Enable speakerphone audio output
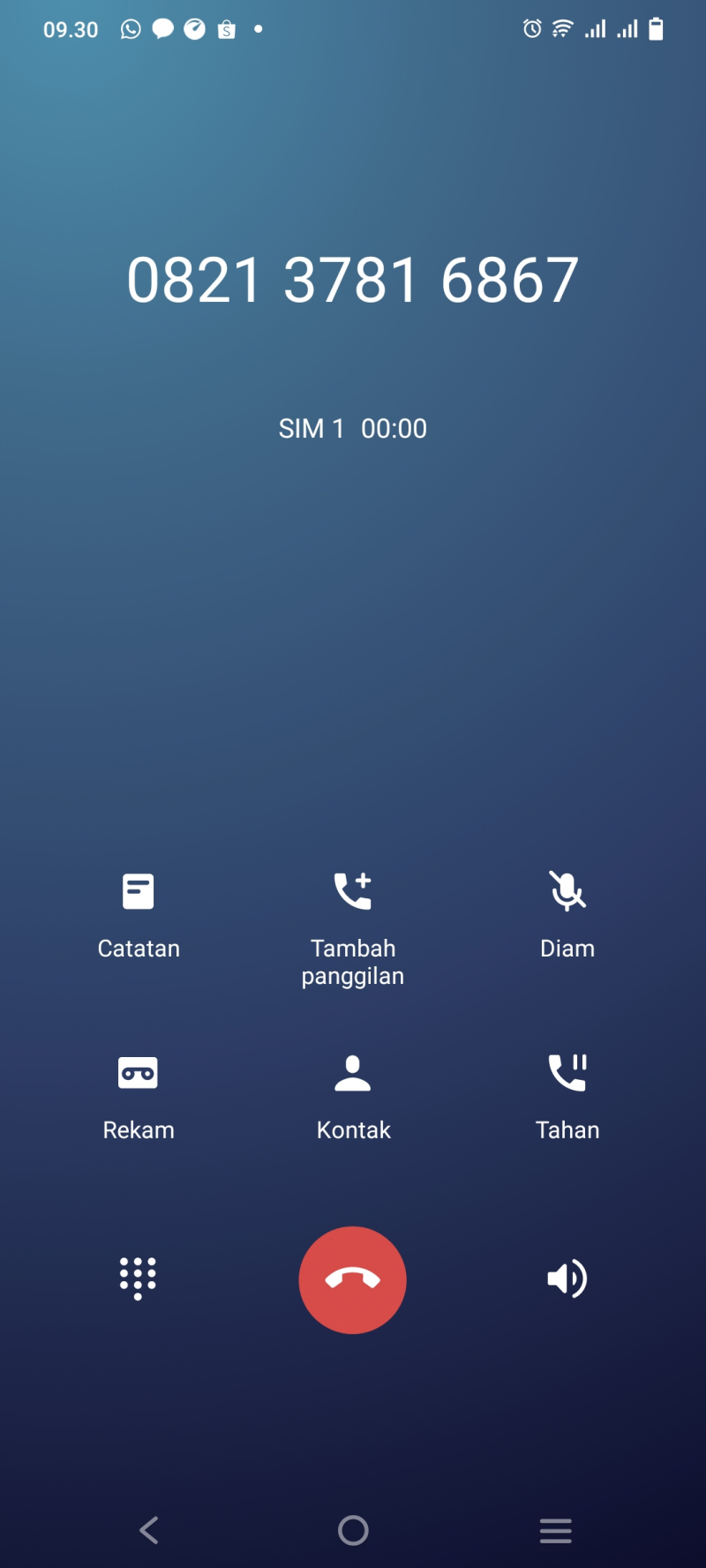The image size is (706, 1568). tap(567, 1279)
